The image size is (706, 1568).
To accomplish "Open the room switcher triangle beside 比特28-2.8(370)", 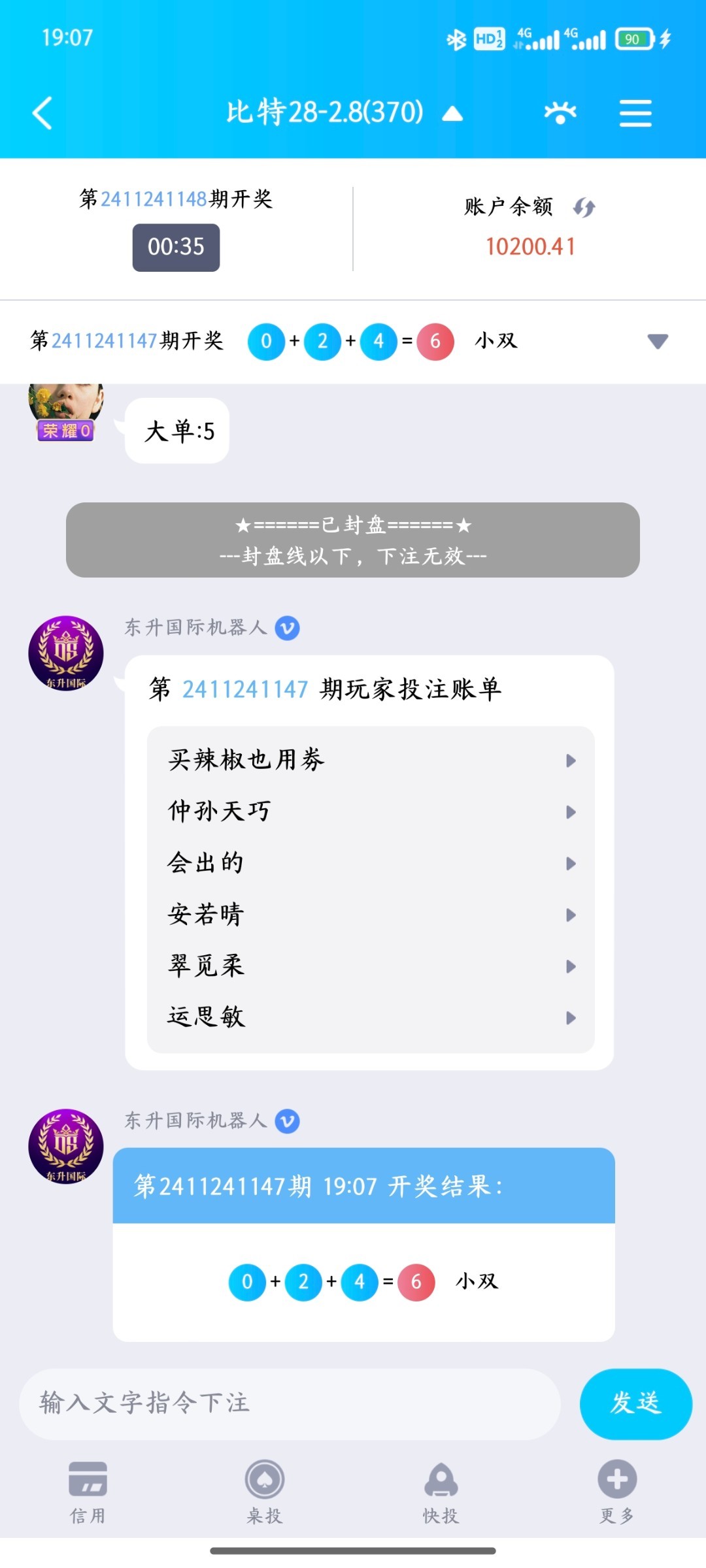I will coord(452,114).
